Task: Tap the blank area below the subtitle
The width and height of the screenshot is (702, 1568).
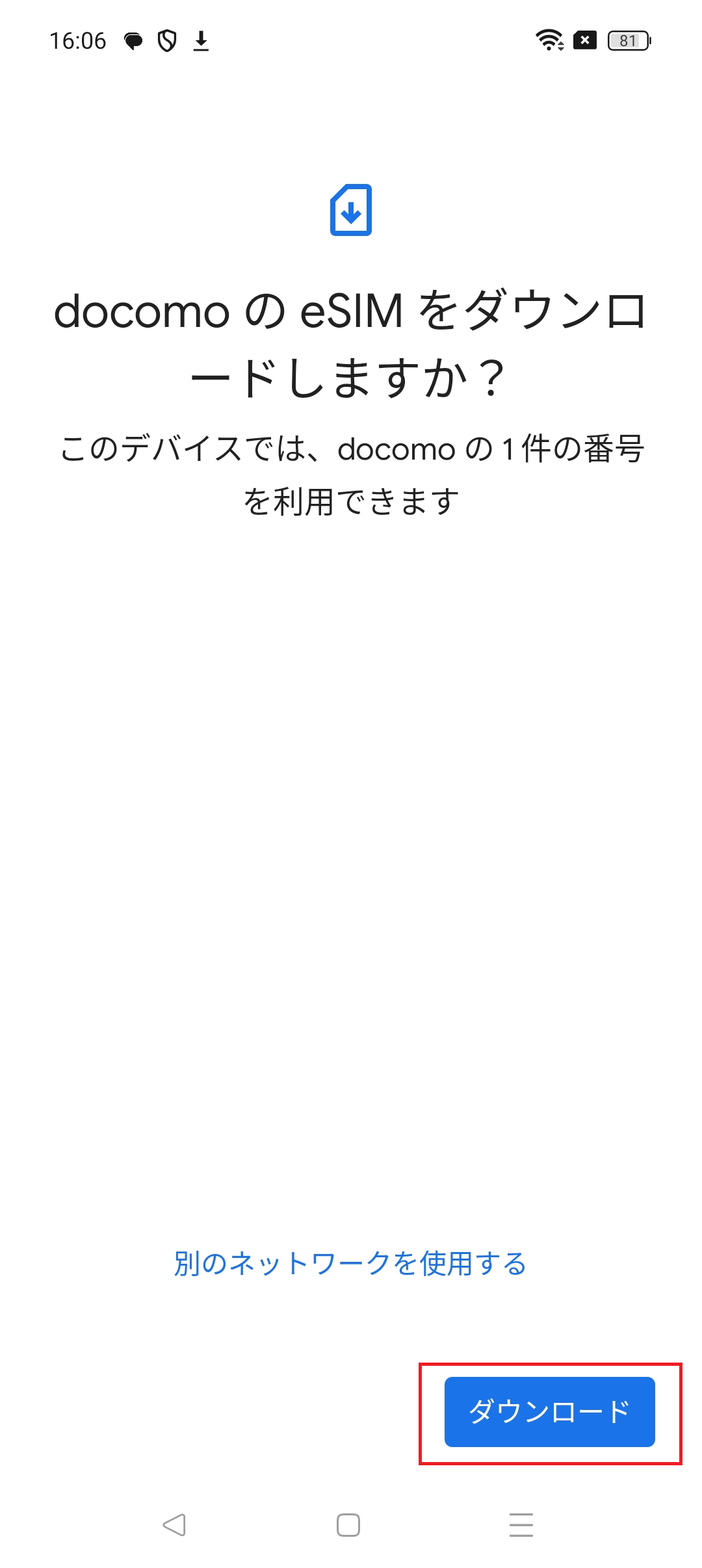Action: pos(351,845)
